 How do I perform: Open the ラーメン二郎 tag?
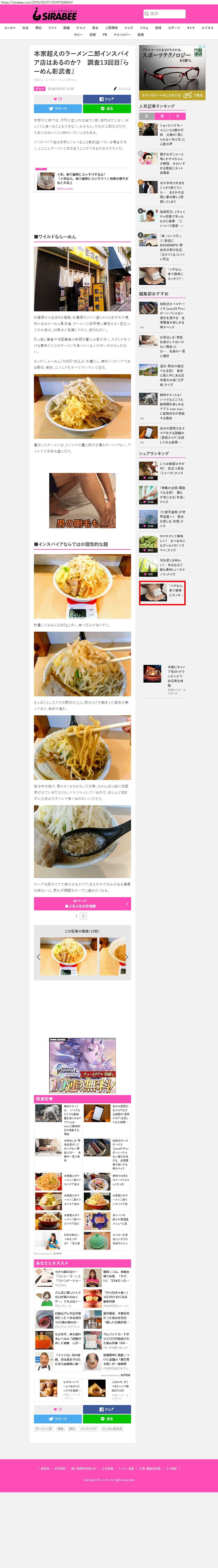click(x=43, y=1428)
